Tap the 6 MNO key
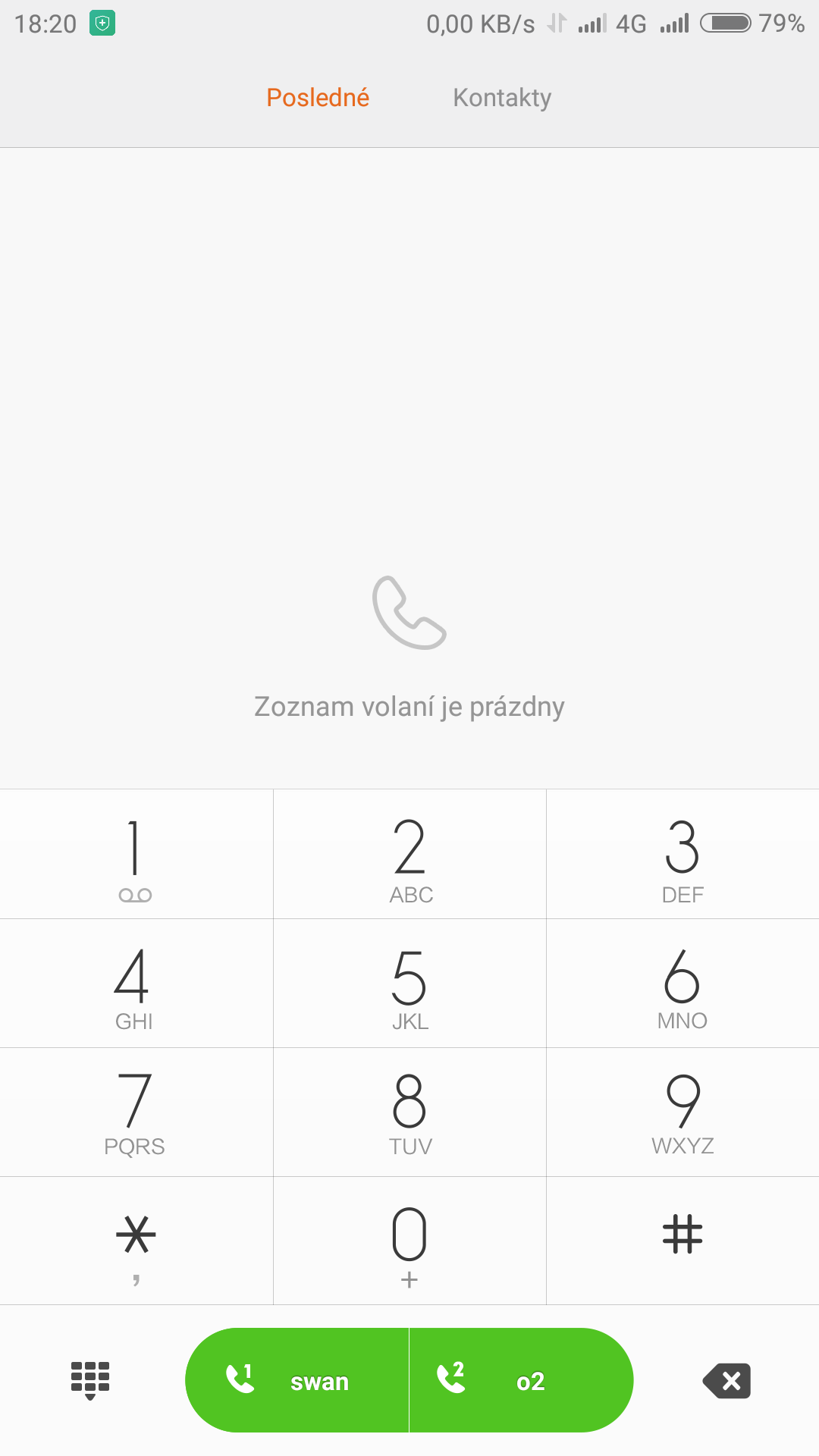This screenshot has height=1456, width=819. point(682,984)
